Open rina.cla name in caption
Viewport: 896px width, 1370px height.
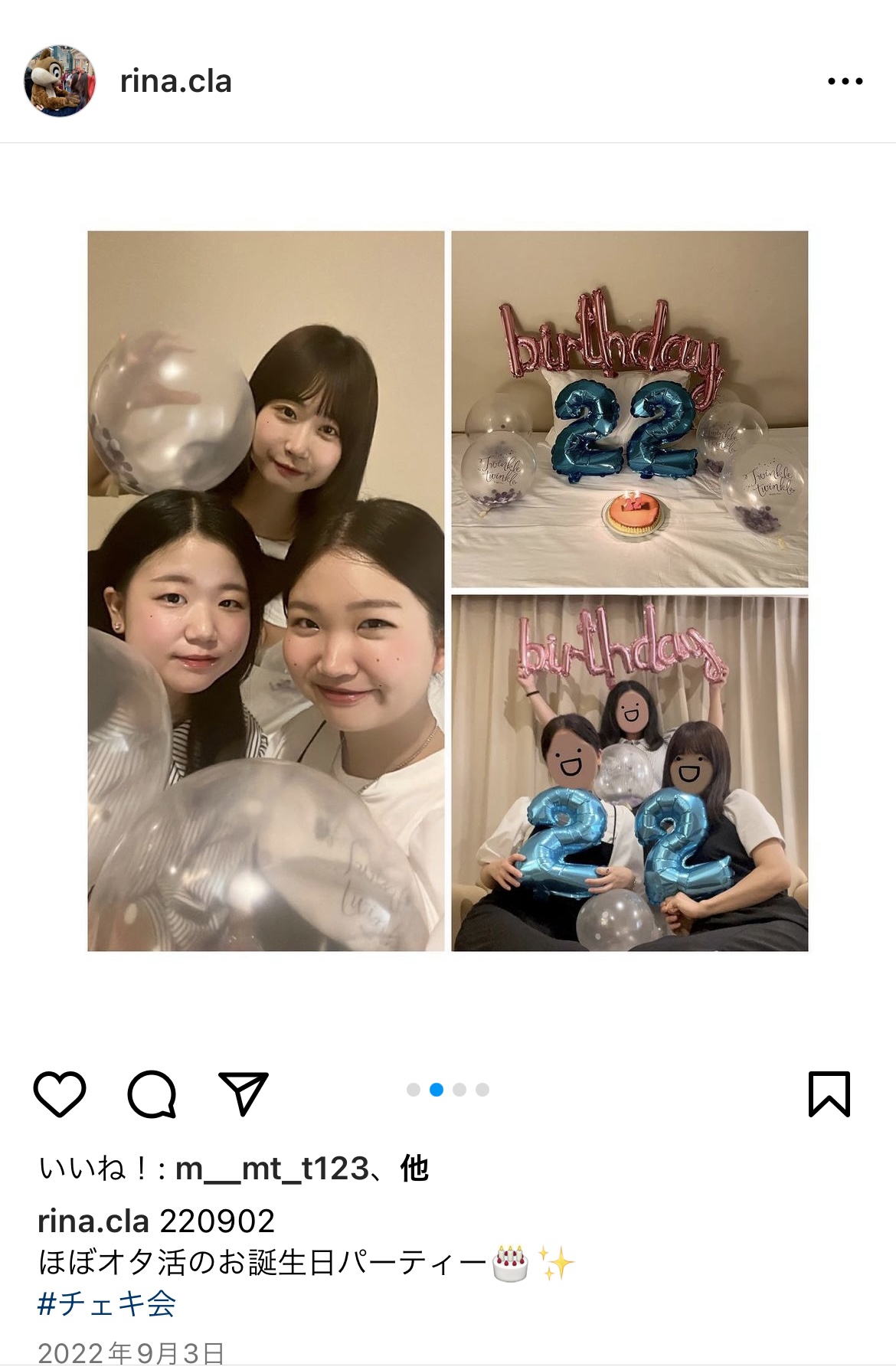click(93, 1221)
